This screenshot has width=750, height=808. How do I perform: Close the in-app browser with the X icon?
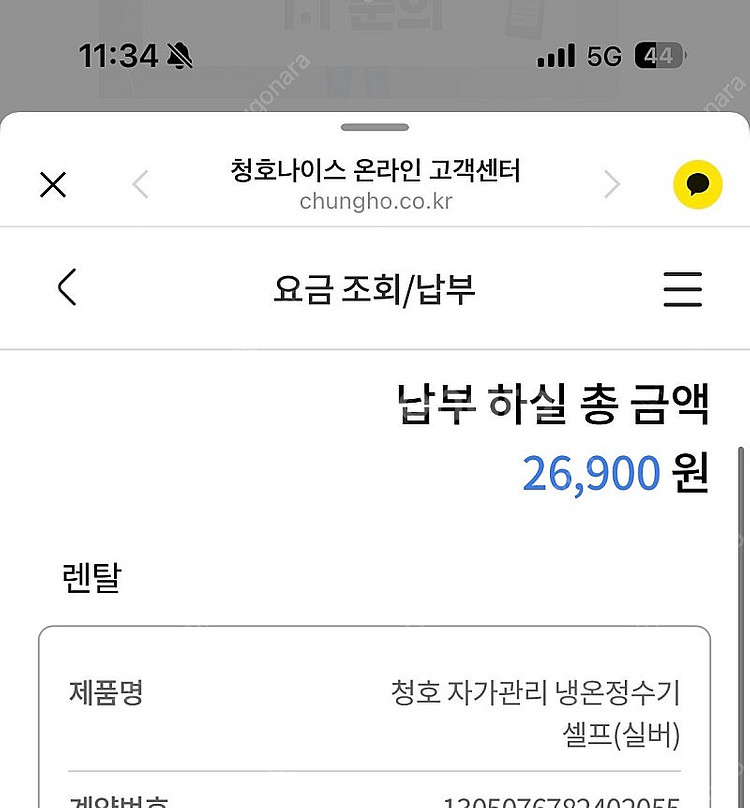pos(53,184)
